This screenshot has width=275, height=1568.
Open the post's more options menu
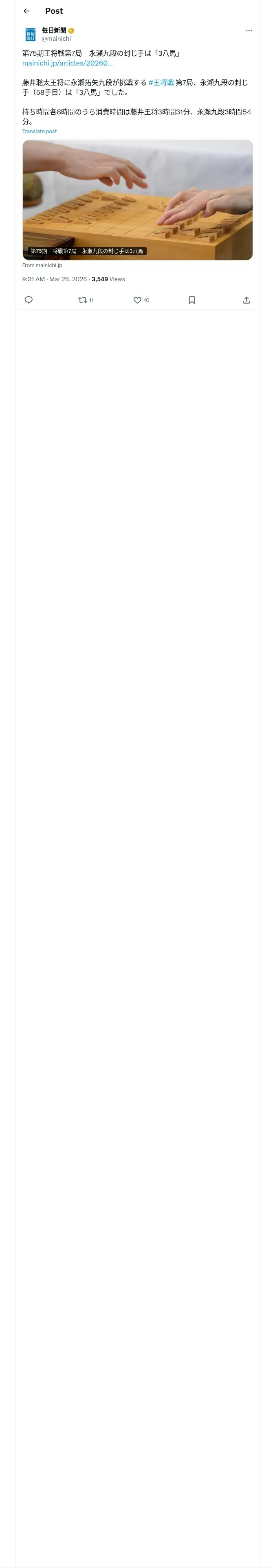(249, 31)
